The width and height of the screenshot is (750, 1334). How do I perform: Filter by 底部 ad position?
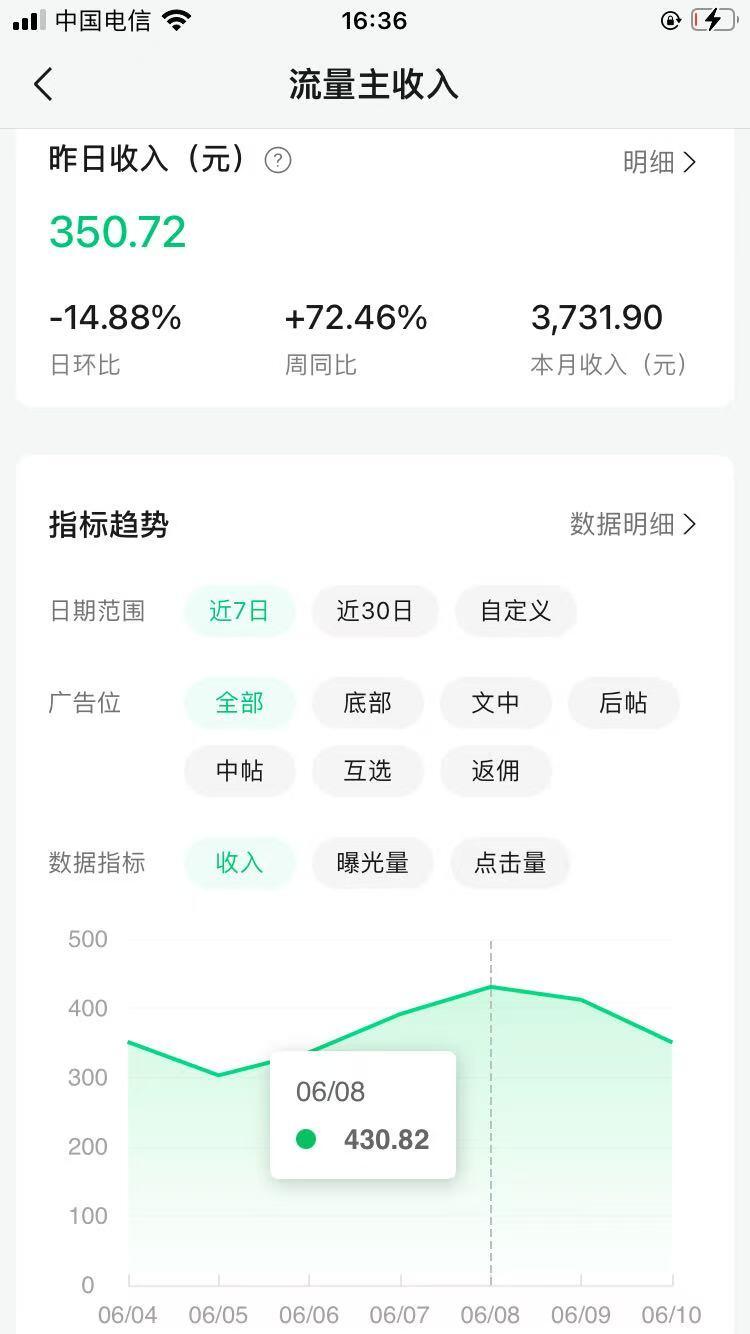367,703
